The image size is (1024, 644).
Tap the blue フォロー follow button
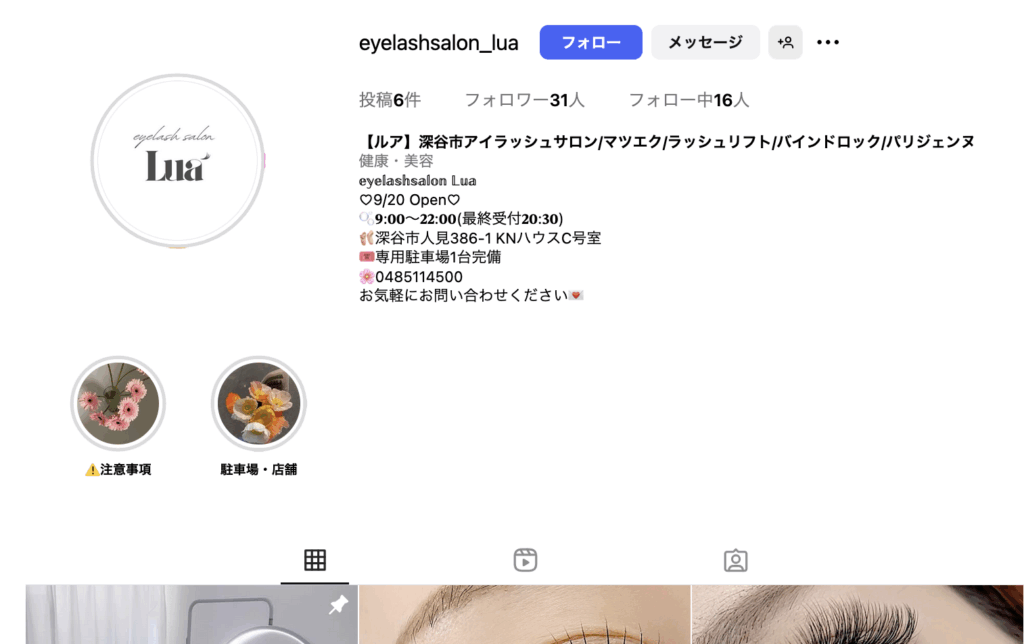click(590, 42)
